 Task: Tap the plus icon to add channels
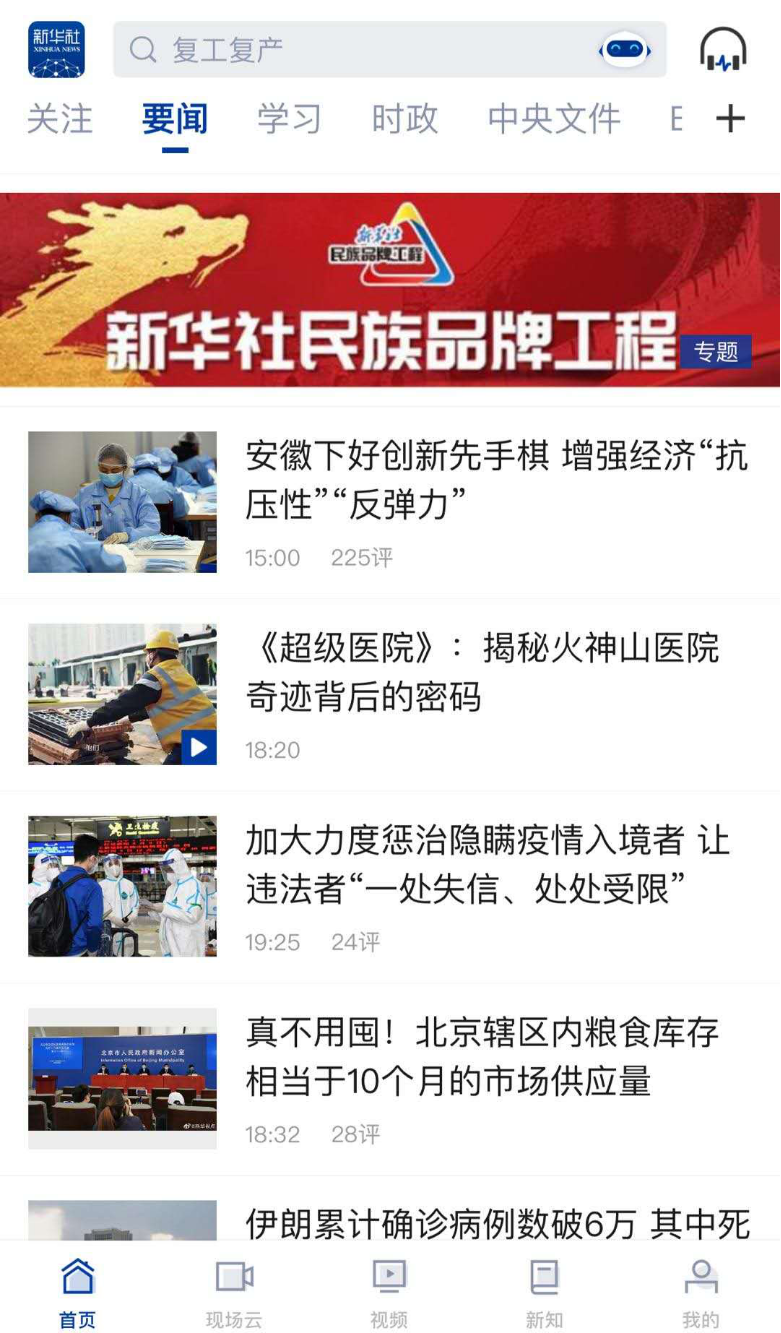click(731, 119)
